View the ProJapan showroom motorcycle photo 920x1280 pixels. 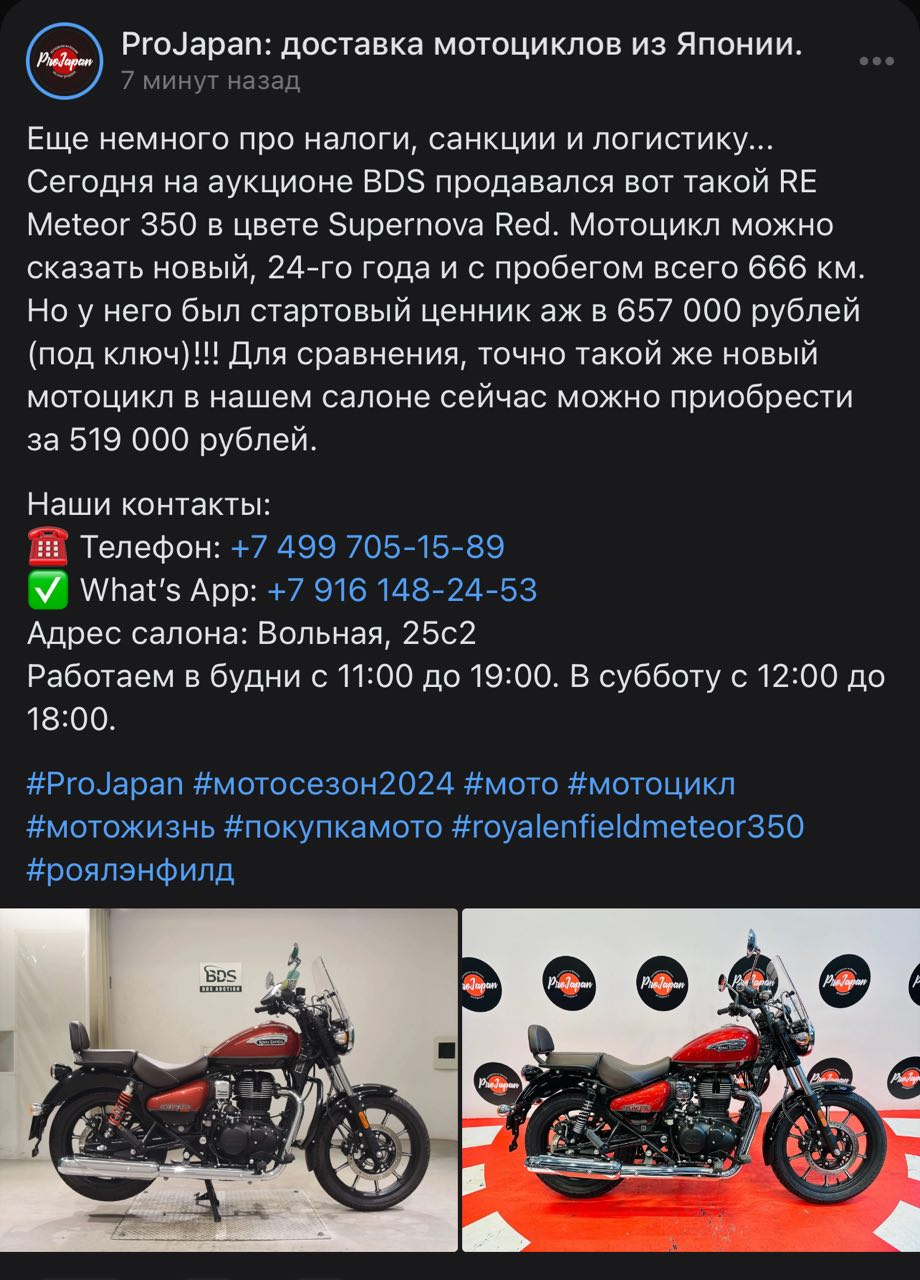click(691, 1080)
